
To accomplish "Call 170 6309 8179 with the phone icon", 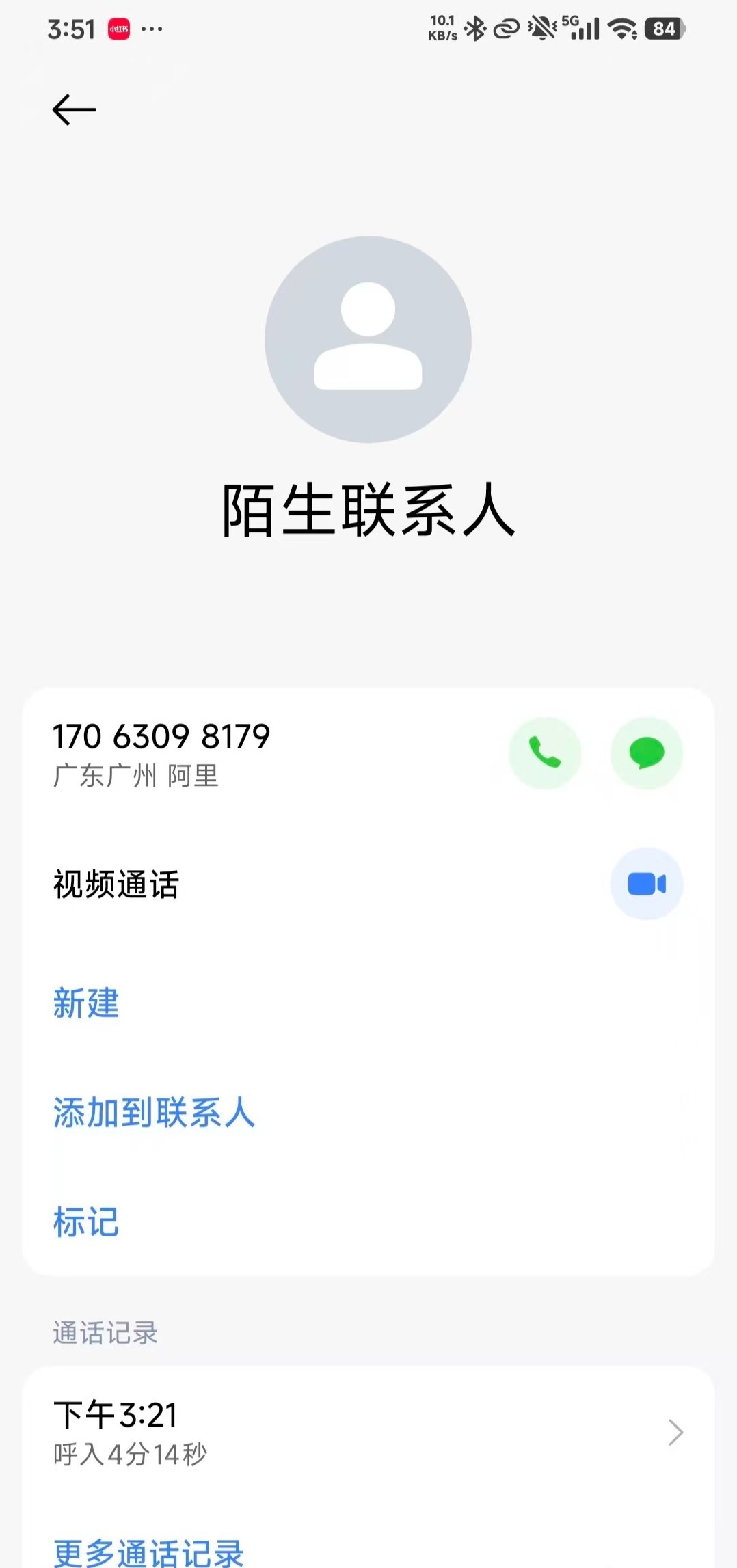I will (x=545, y=753).
